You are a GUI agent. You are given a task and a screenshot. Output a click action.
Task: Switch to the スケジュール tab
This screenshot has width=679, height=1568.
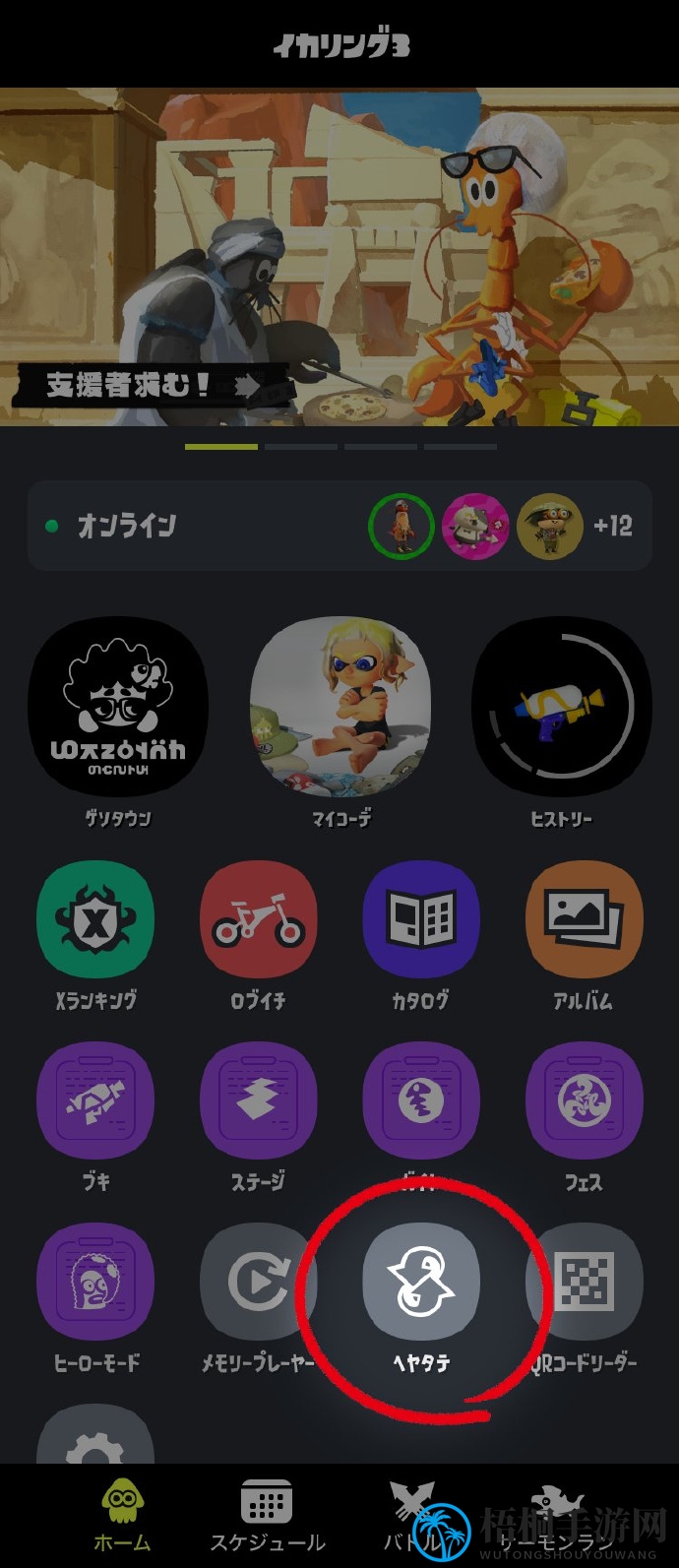tap(267, 1516)
